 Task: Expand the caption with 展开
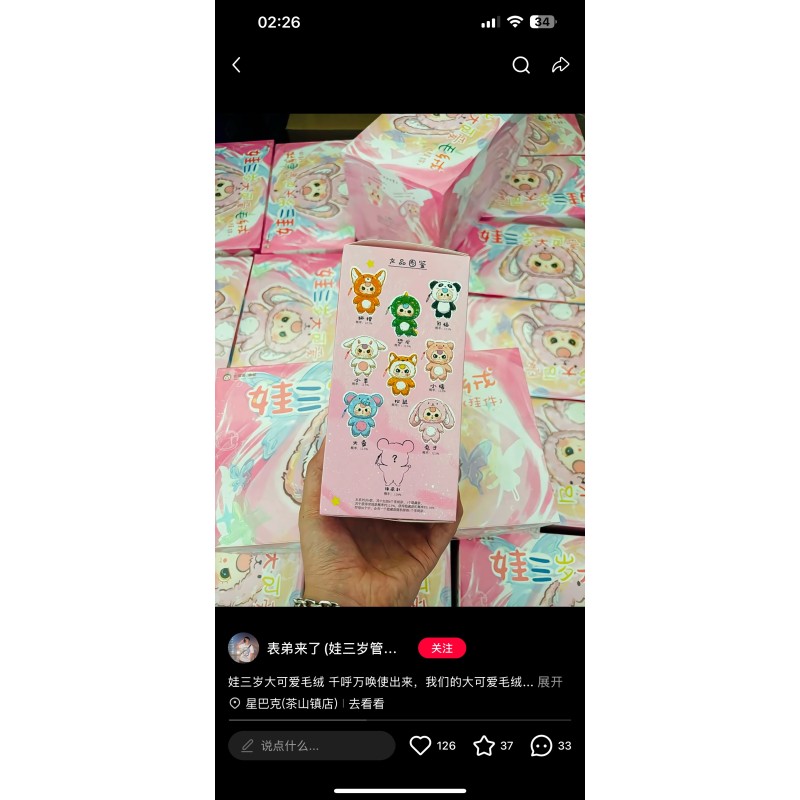[551, 682]
